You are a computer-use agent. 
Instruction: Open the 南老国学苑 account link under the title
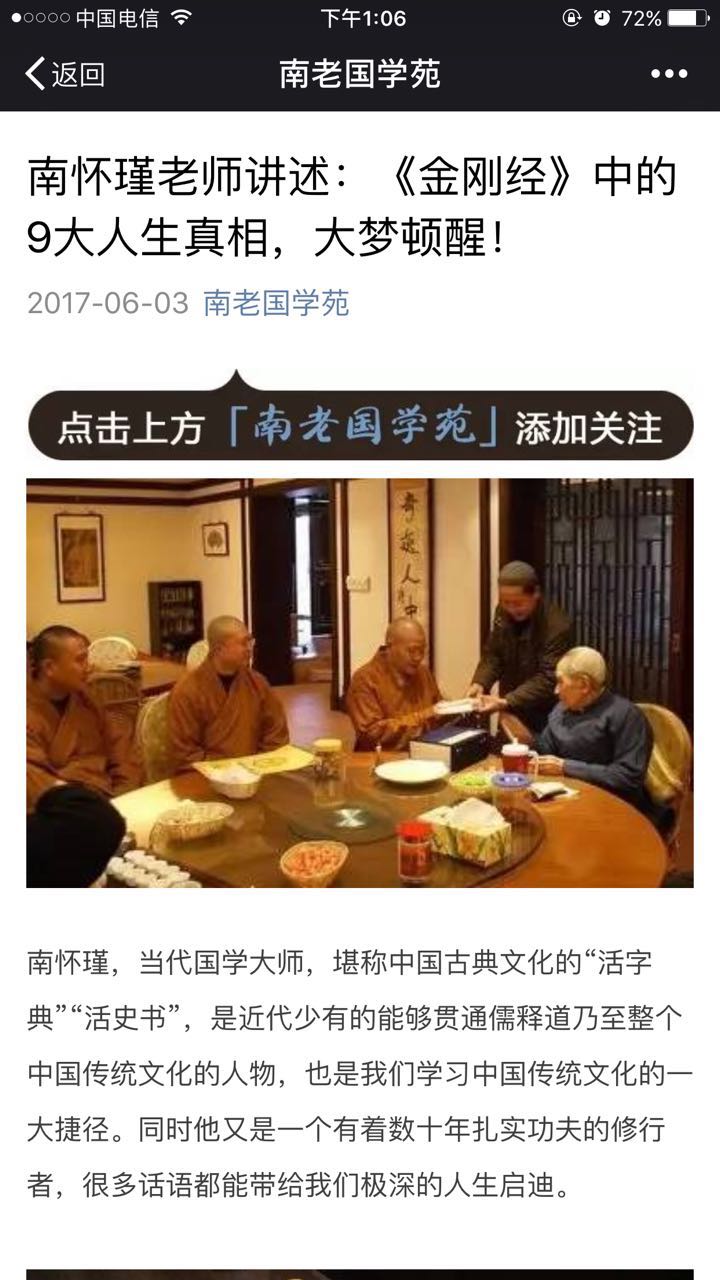(276, 303)
